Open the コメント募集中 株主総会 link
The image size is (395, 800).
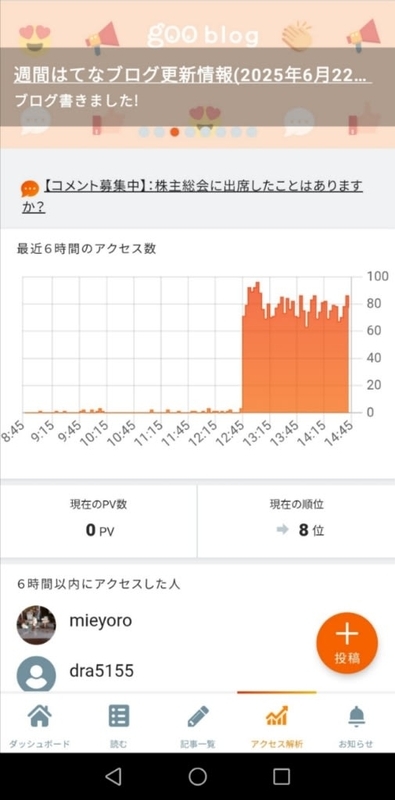coord(192,196)
